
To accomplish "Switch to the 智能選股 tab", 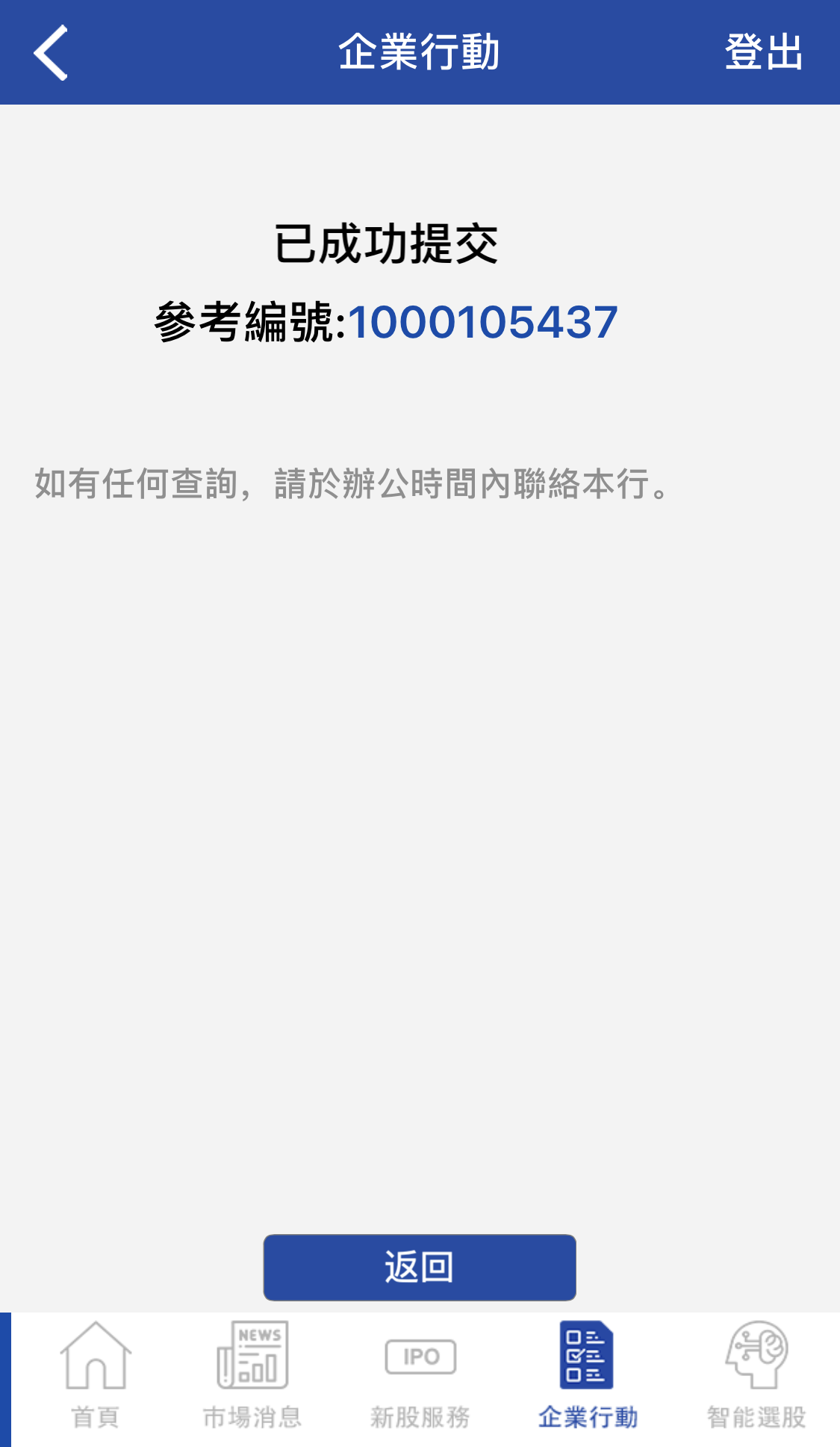I will pos(756,1376).
